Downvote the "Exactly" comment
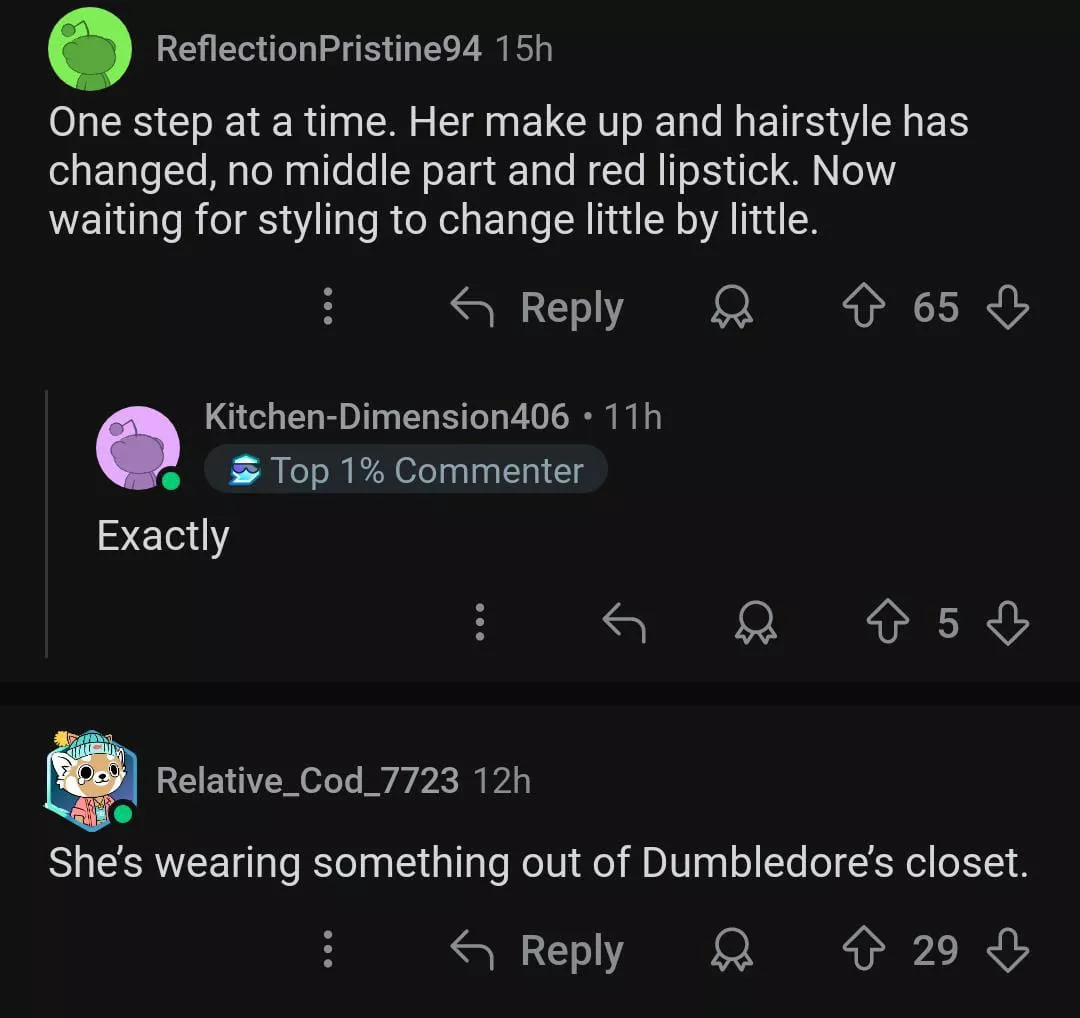 (1007, 623)
